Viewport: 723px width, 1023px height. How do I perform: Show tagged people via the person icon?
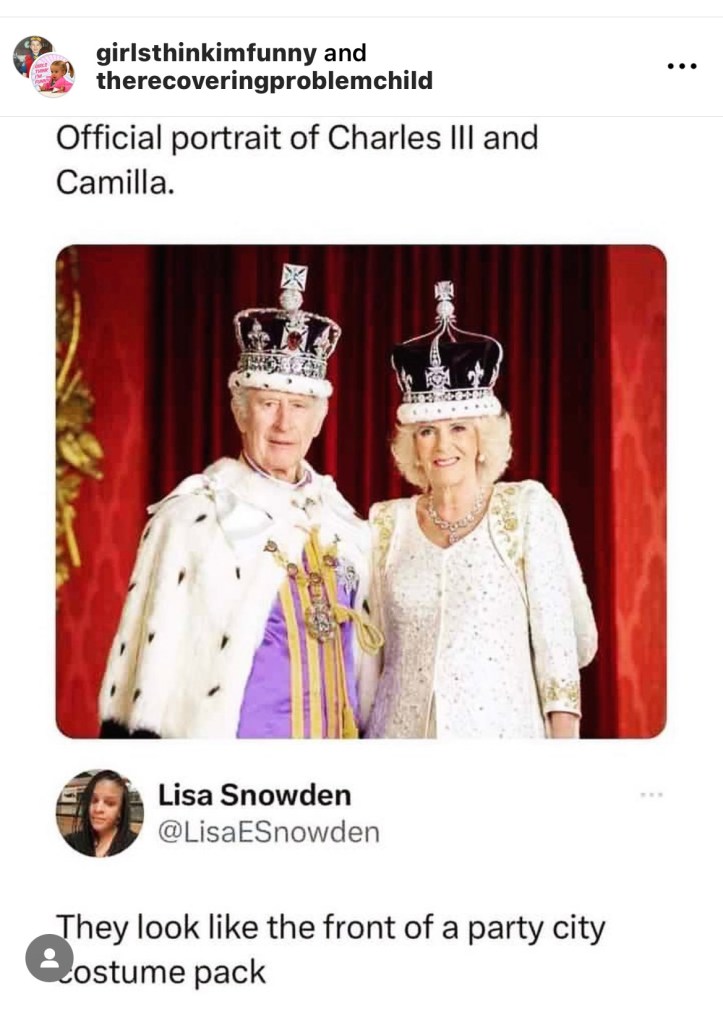click(49, 958)
